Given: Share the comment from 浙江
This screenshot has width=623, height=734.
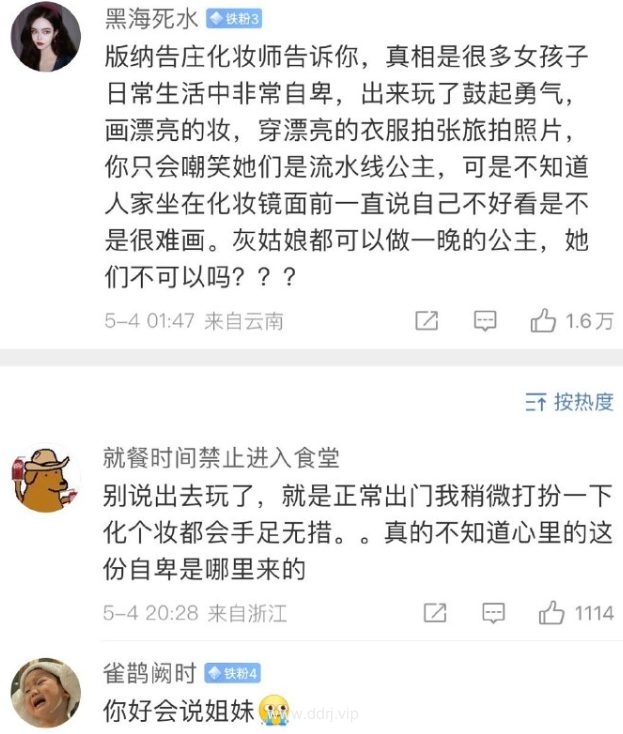Looking at the screenshot, I should tap(434, 612).
